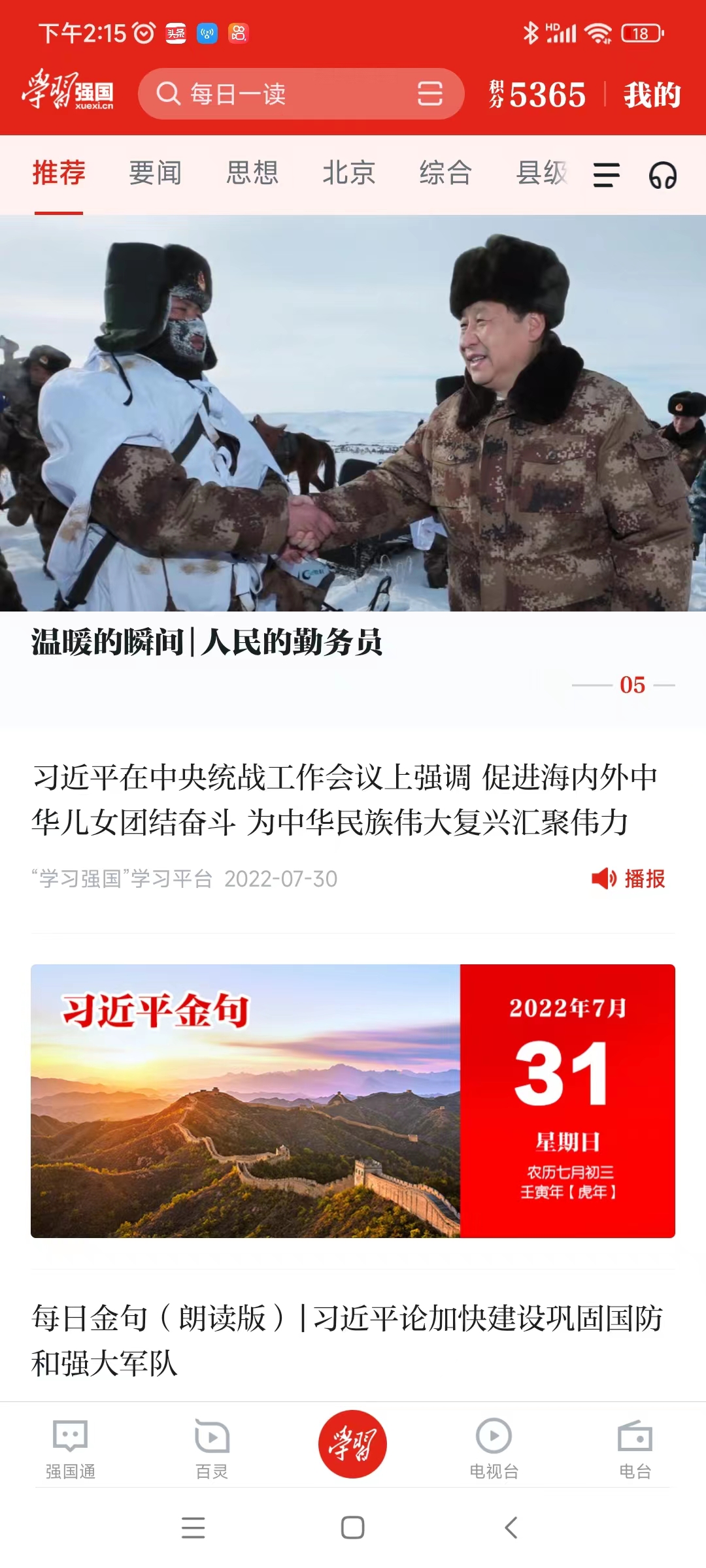The image size is (706, 1568).
Task: Go to the 综合 tab
Action: (x=445, y=174)
